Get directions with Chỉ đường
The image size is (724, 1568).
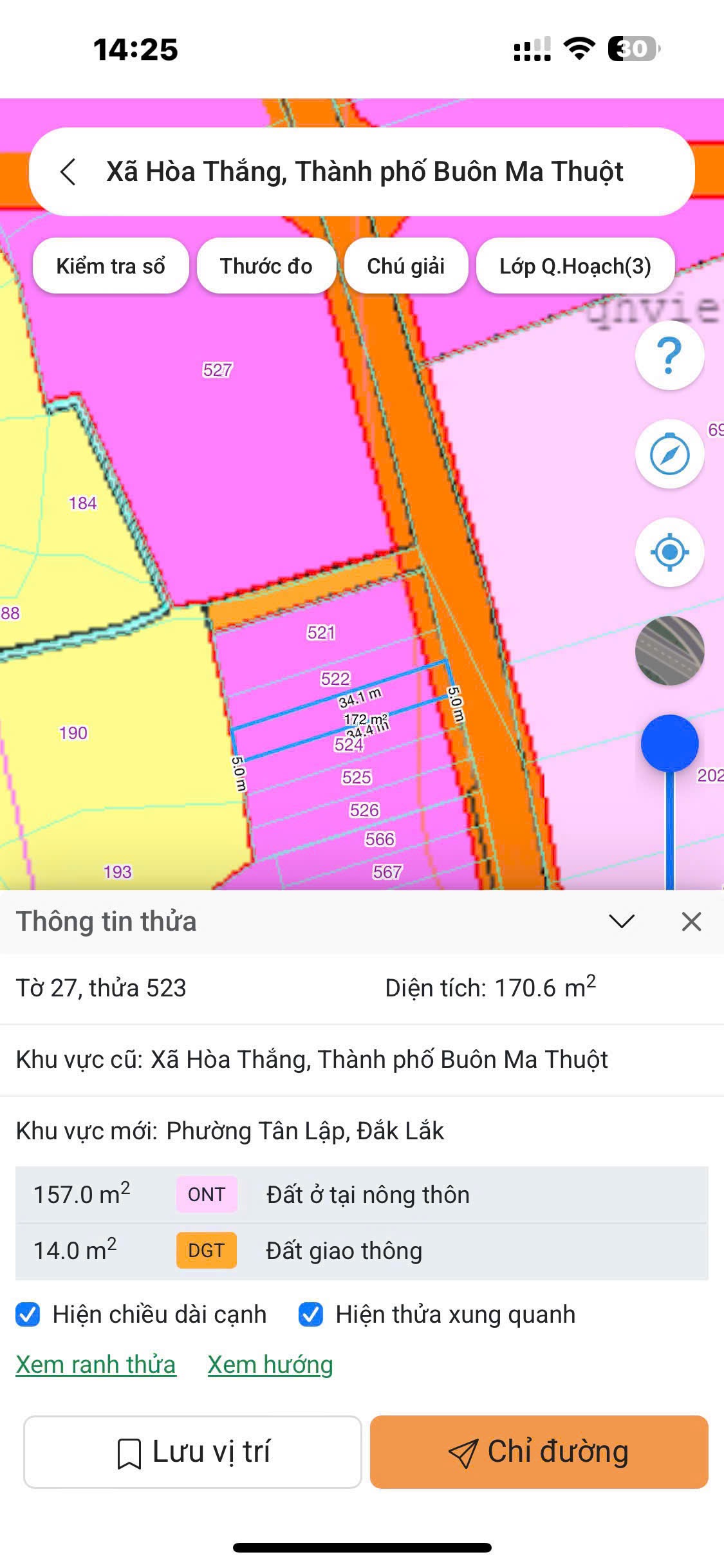click(539, 1451)
